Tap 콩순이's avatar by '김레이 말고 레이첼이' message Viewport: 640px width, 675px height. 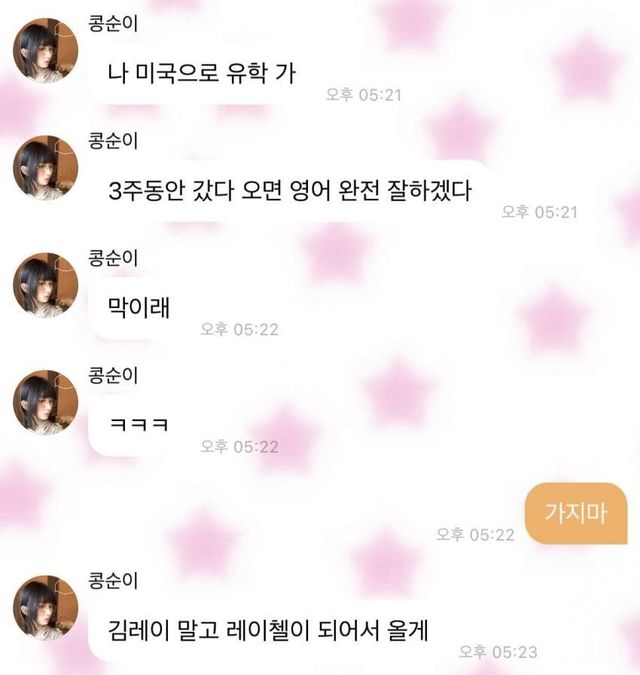(46, 607)
